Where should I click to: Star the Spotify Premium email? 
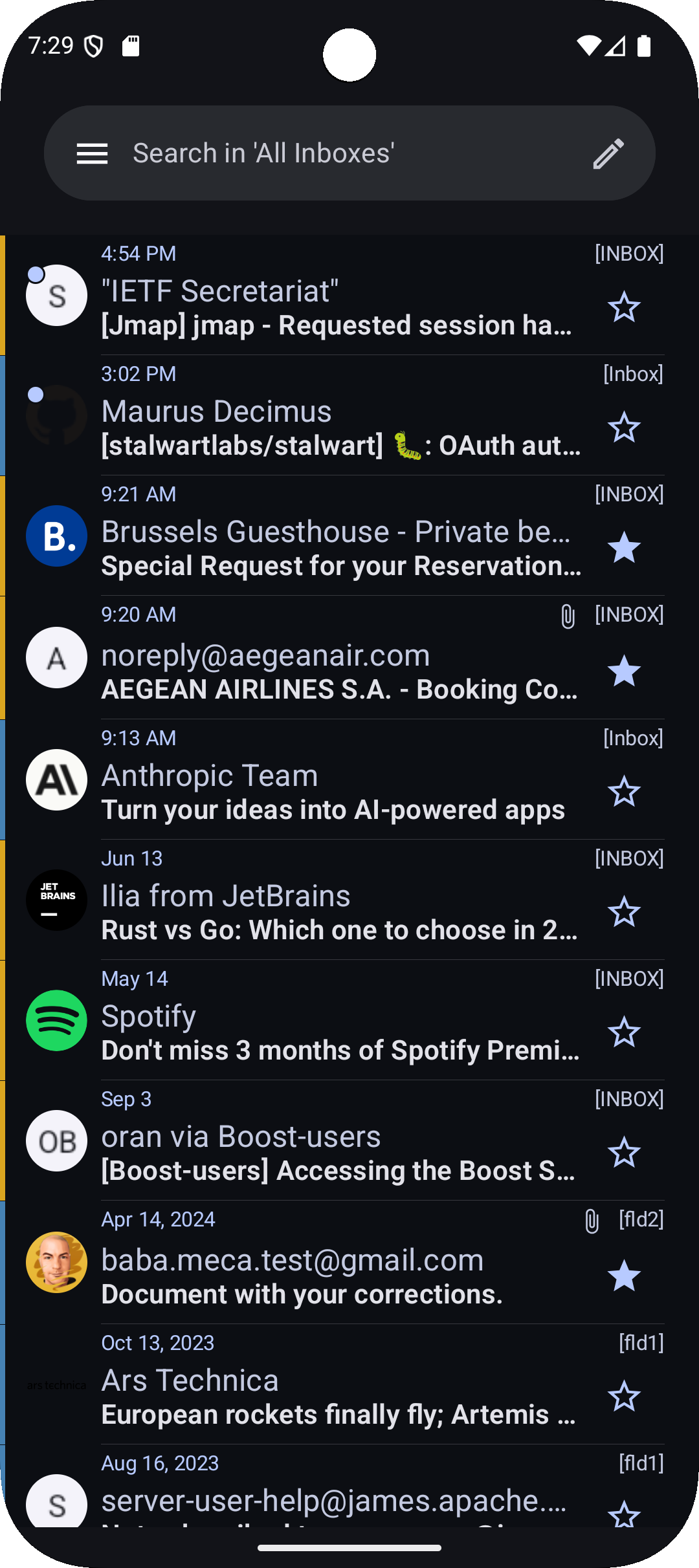point(625,1032)
